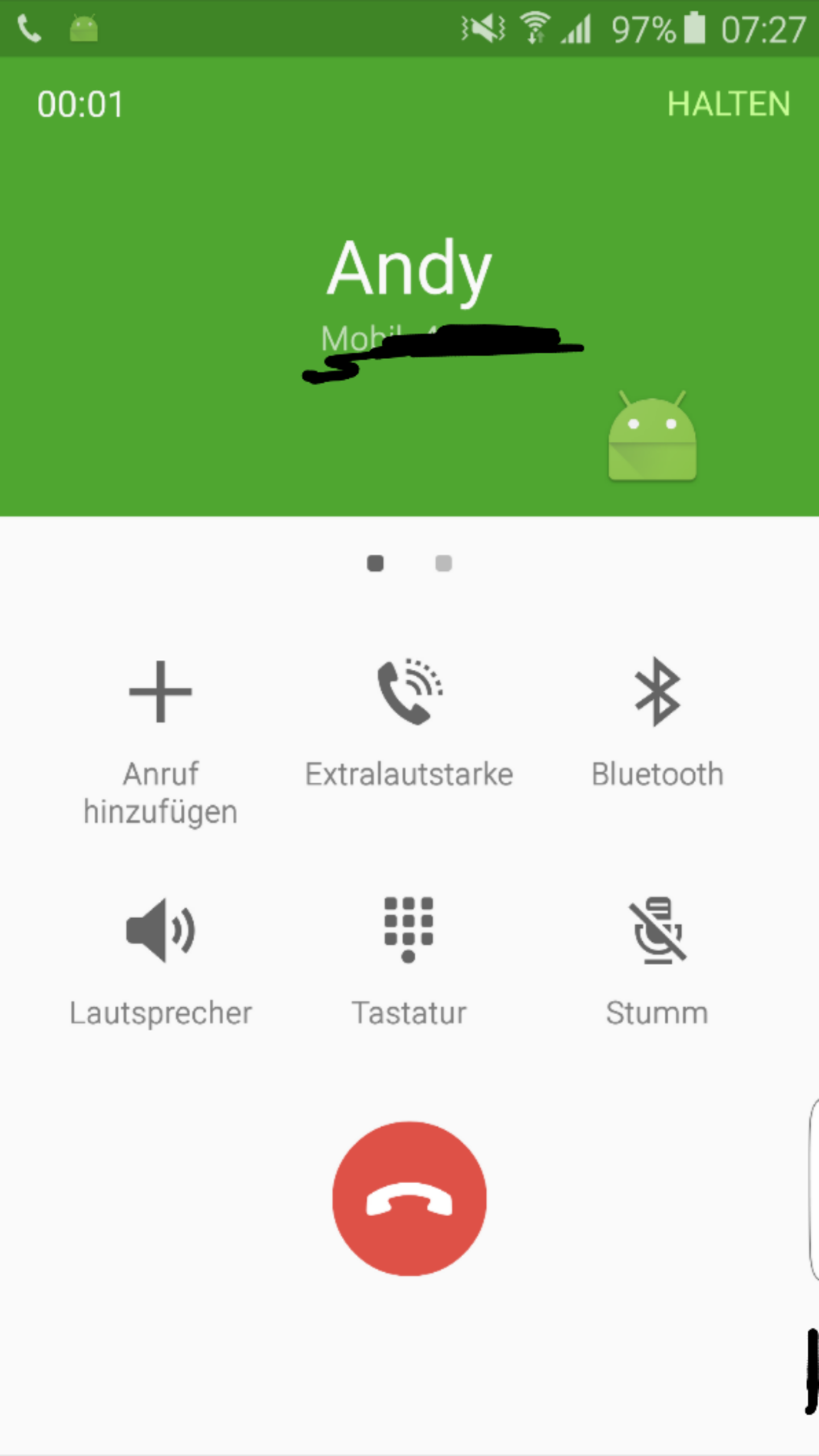Viewport: 819px width, 1456px height.
Task: Go to the second page indicator dot
Action: [x=444, y=563]
